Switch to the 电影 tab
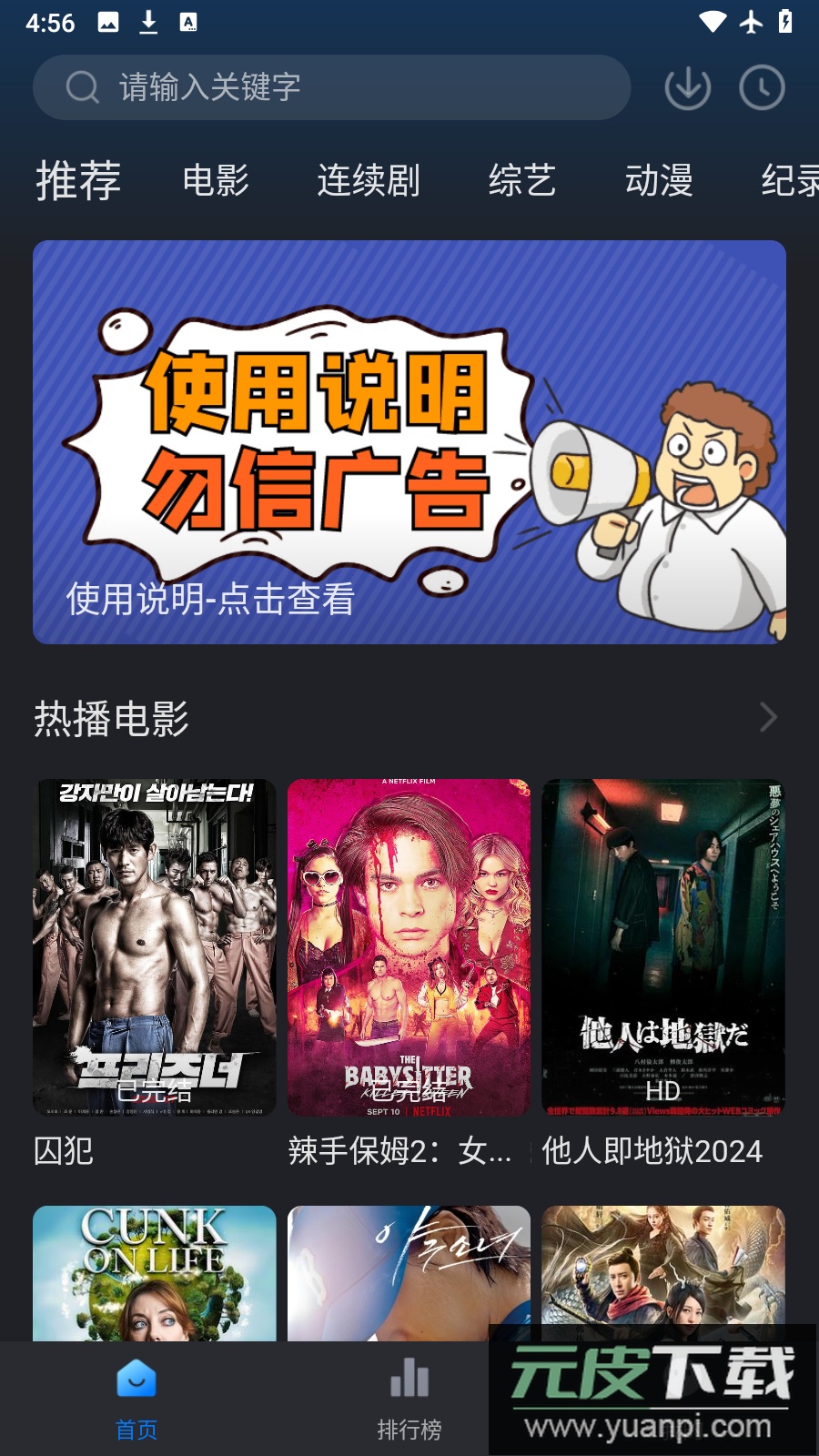Viewport: 819px width, 1456px height. [216, 180]
